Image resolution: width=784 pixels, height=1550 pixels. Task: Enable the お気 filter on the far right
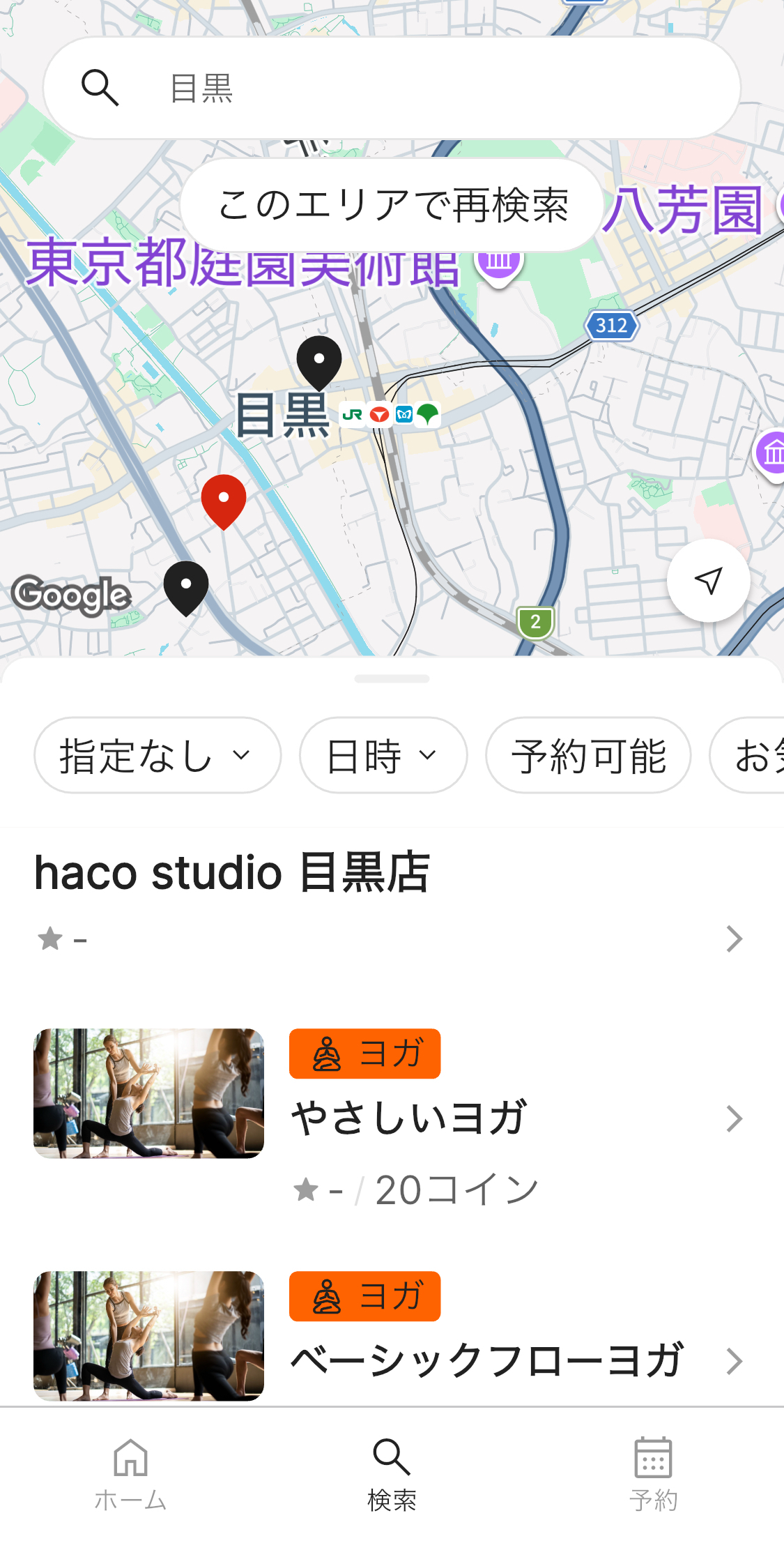coord(756,755)
